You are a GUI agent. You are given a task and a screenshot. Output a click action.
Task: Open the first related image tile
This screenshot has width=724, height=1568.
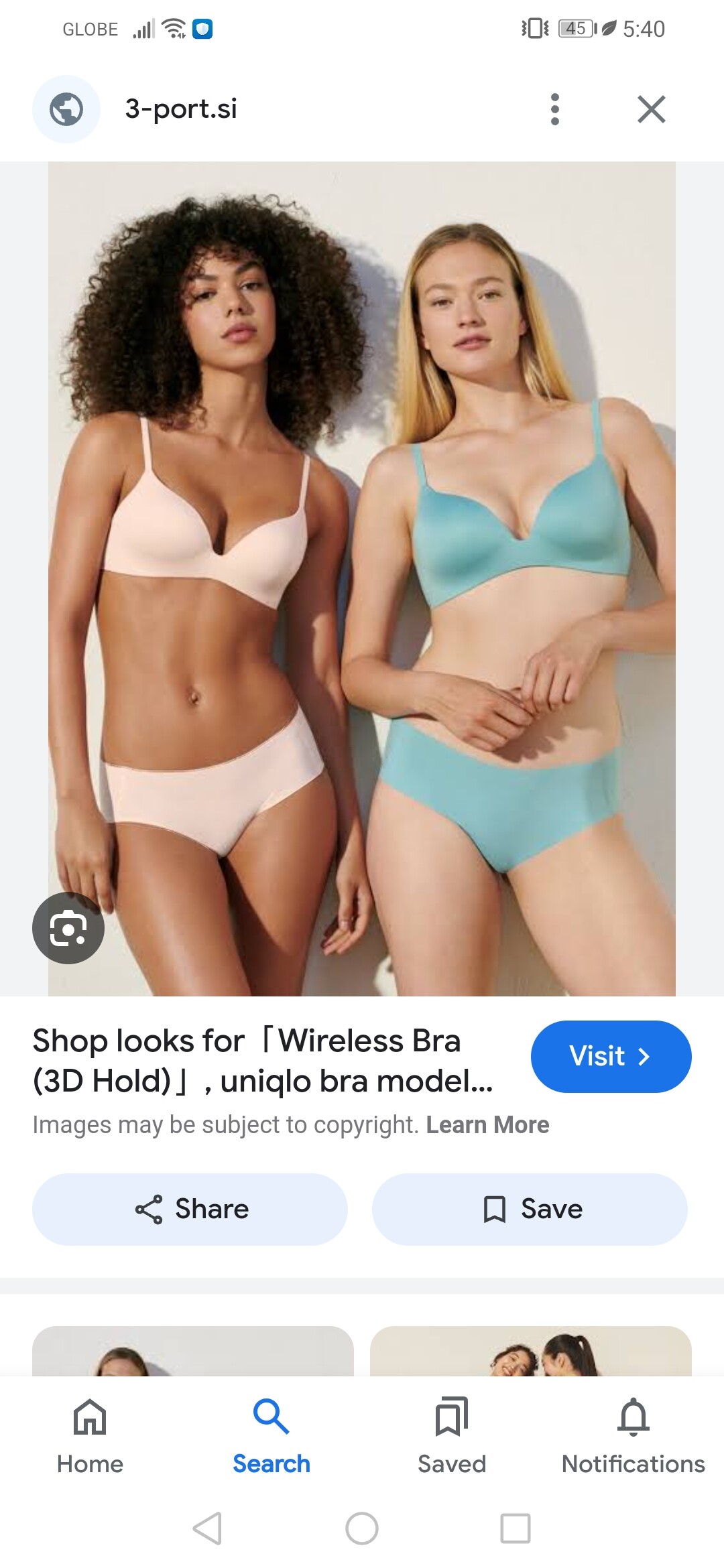pos(193,1352)
